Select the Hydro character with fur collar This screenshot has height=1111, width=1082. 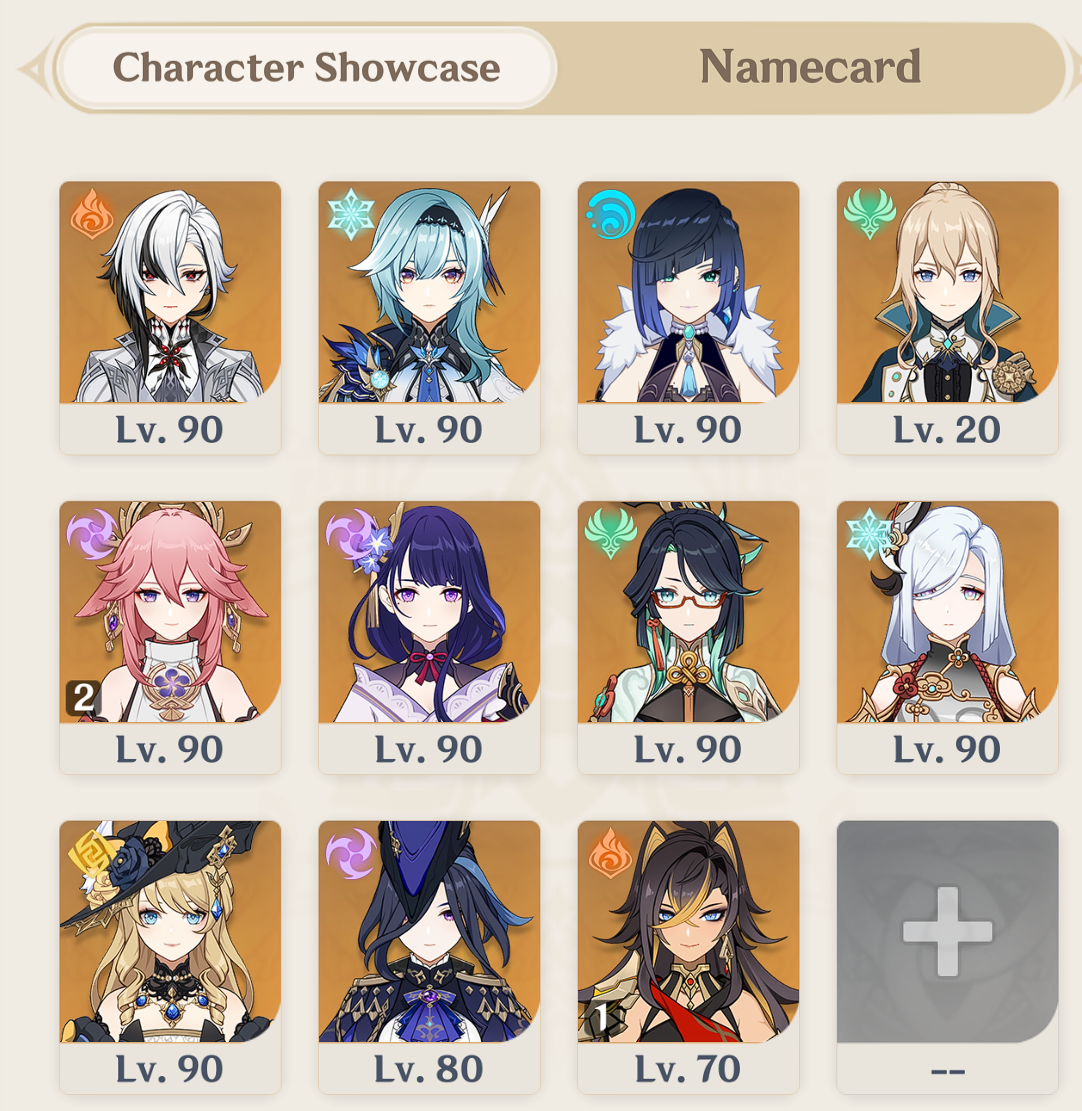pyautogui.click(x=688, y=315)
